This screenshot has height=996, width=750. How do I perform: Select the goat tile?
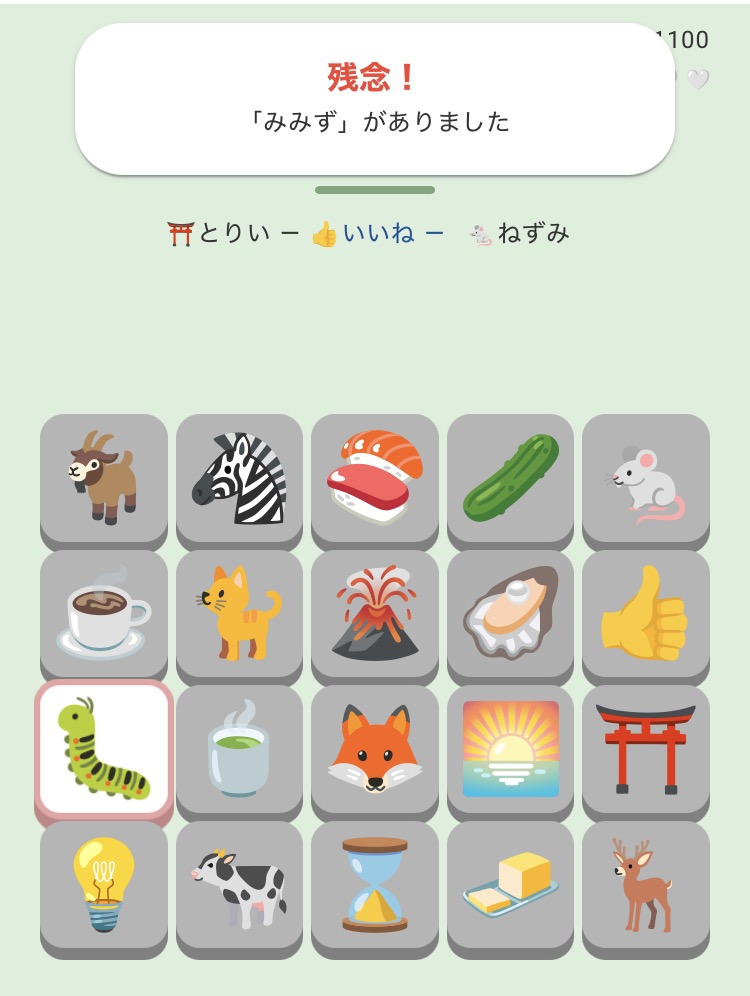pyautogui.click(x=104, y=478)
